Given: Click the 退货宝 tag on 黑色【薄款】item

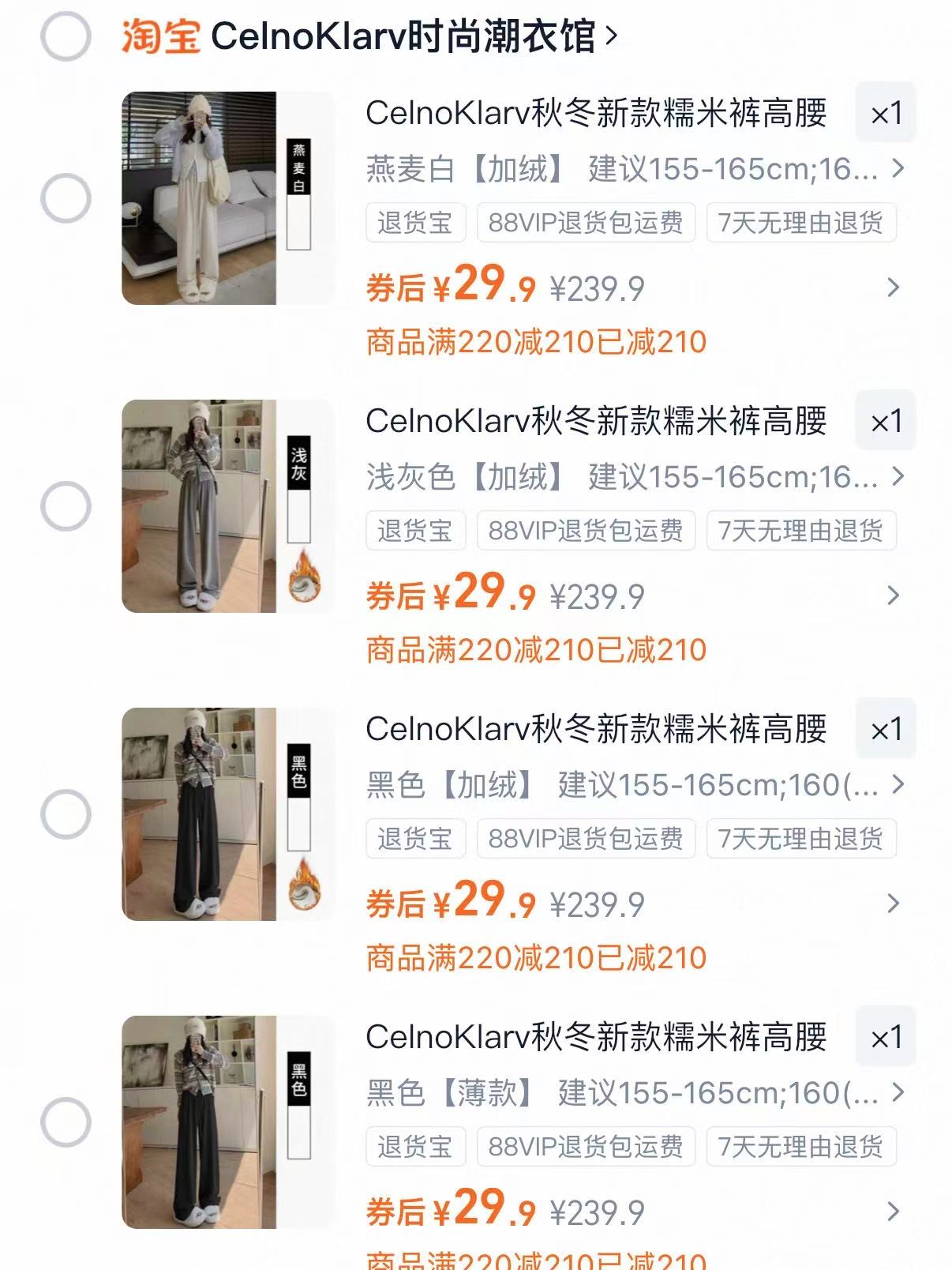Looking at the screenshot, I should (415, 1147).
